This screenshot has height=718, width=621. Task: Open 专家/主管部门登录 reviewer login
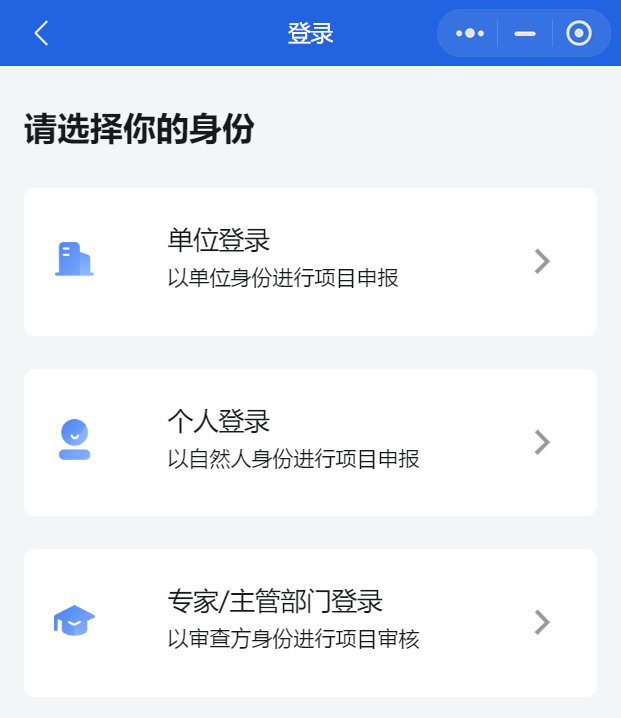(x=310, y=622)
